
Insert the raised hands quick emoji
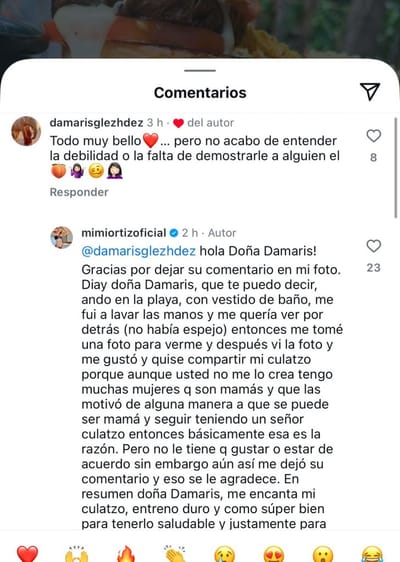point(77,554)
